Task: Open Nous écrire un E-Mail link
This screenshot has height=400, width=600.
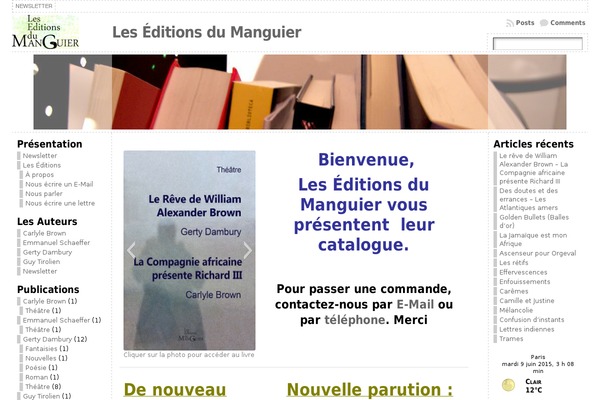Action: point(59,184)
